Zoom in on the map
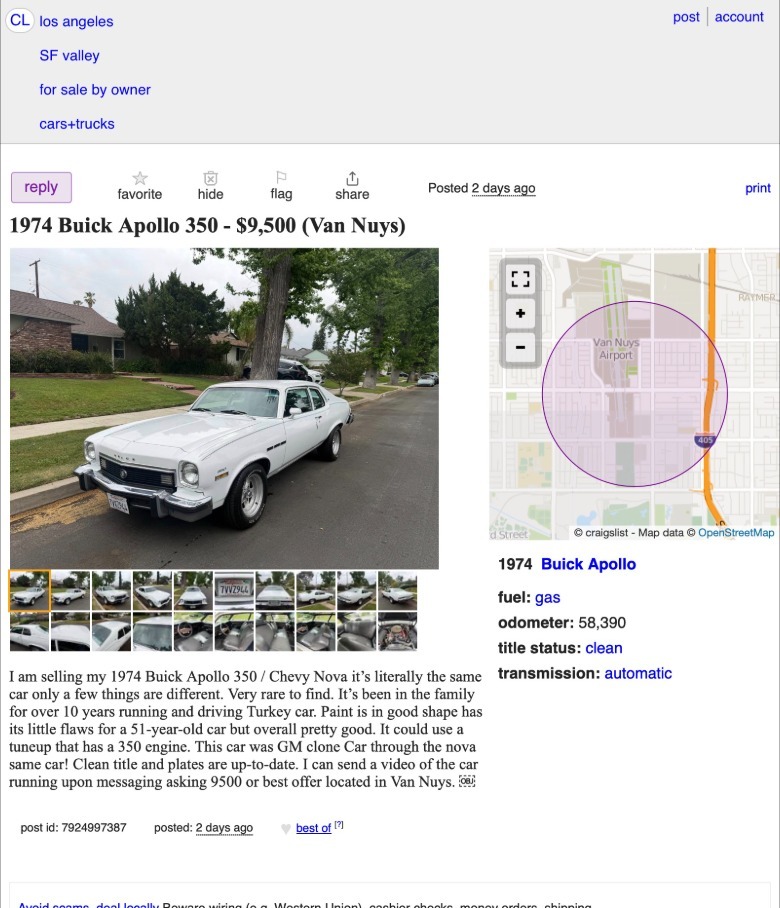 point(520,313)
